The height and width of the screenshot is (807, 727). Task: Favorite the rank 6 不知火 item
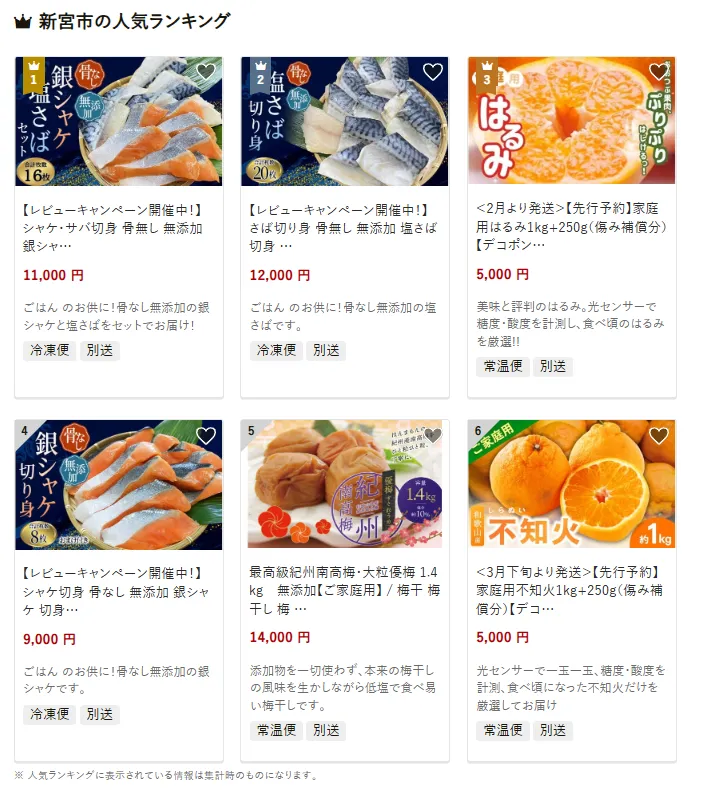tap(659, 436)
